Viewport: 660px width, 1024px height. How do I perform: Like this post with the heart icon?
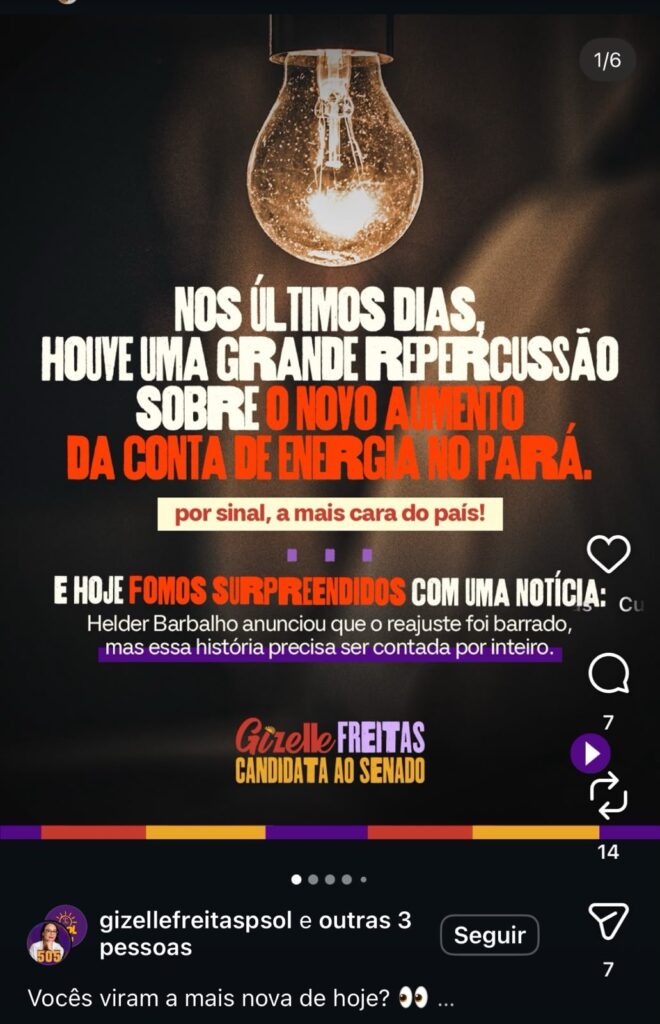tap(608, 554)
